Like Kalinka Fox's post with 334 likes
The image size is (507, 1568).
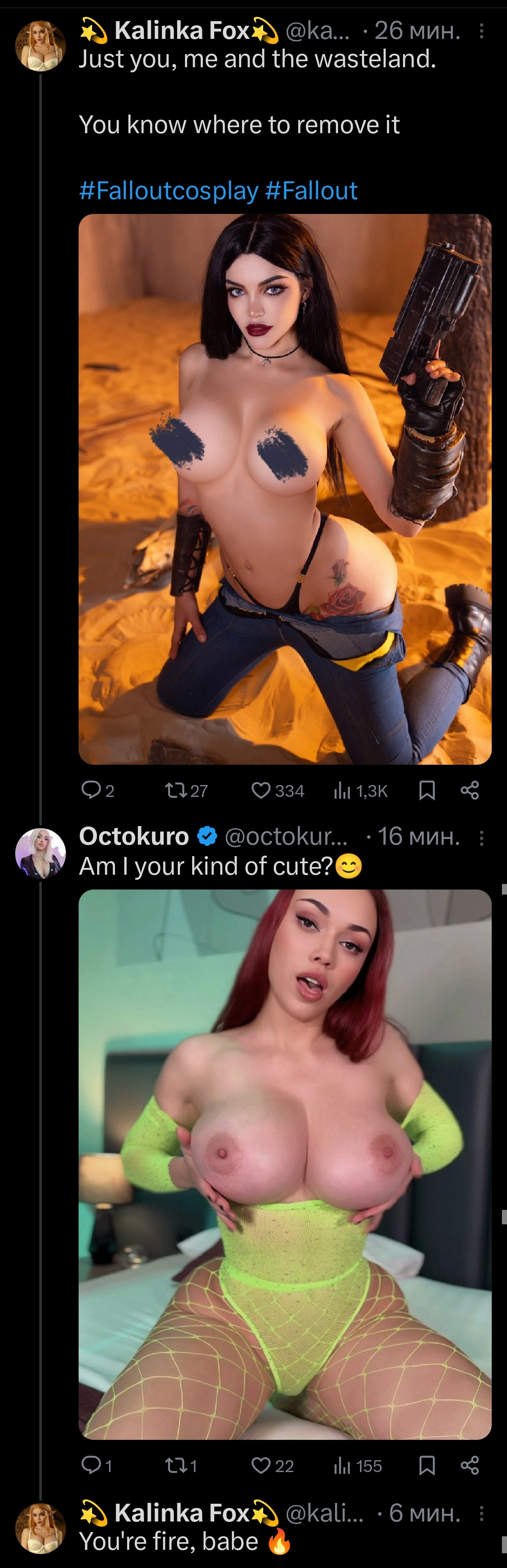[x=278, y=790]
